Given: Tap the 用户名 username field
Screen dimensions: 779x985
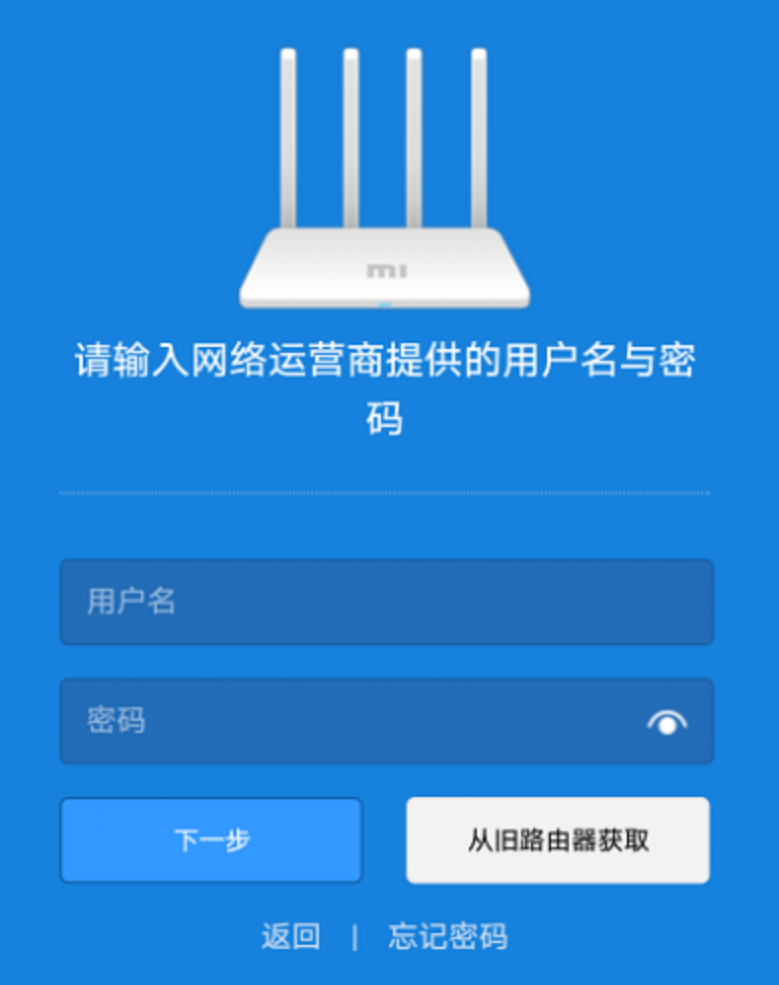Looking at the screenshot, I should pyautogui.click(x=386, y=602).
